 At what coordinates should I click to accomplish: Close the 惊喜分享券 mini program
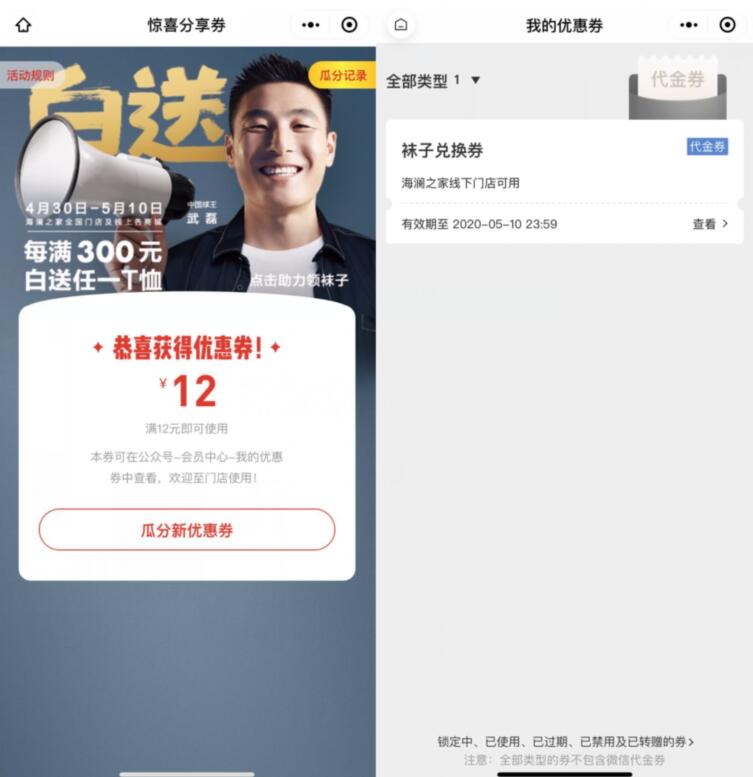[x=349, y=25]
